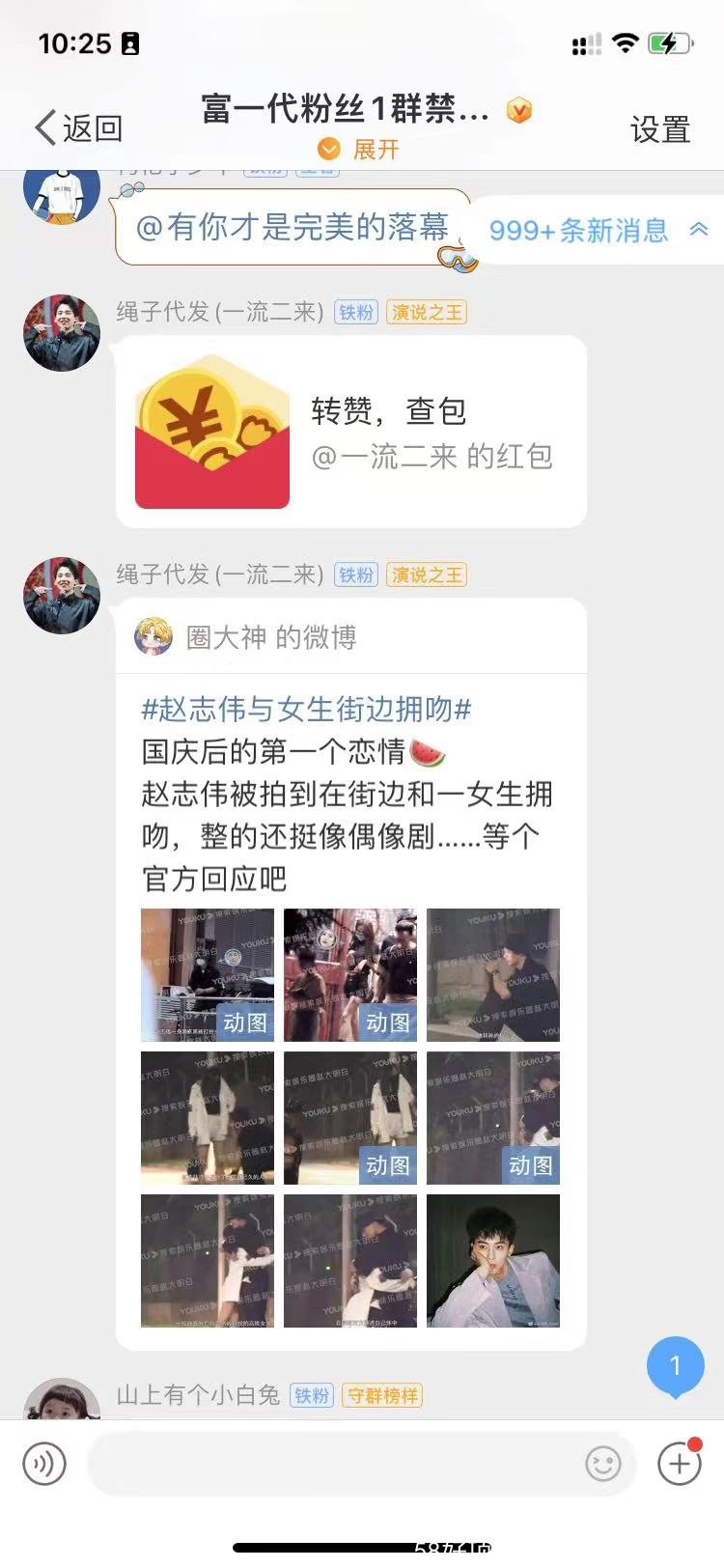724x1568 pixels.
Task: Expand the group notice with 展开
Action: [x=360, y=150]
